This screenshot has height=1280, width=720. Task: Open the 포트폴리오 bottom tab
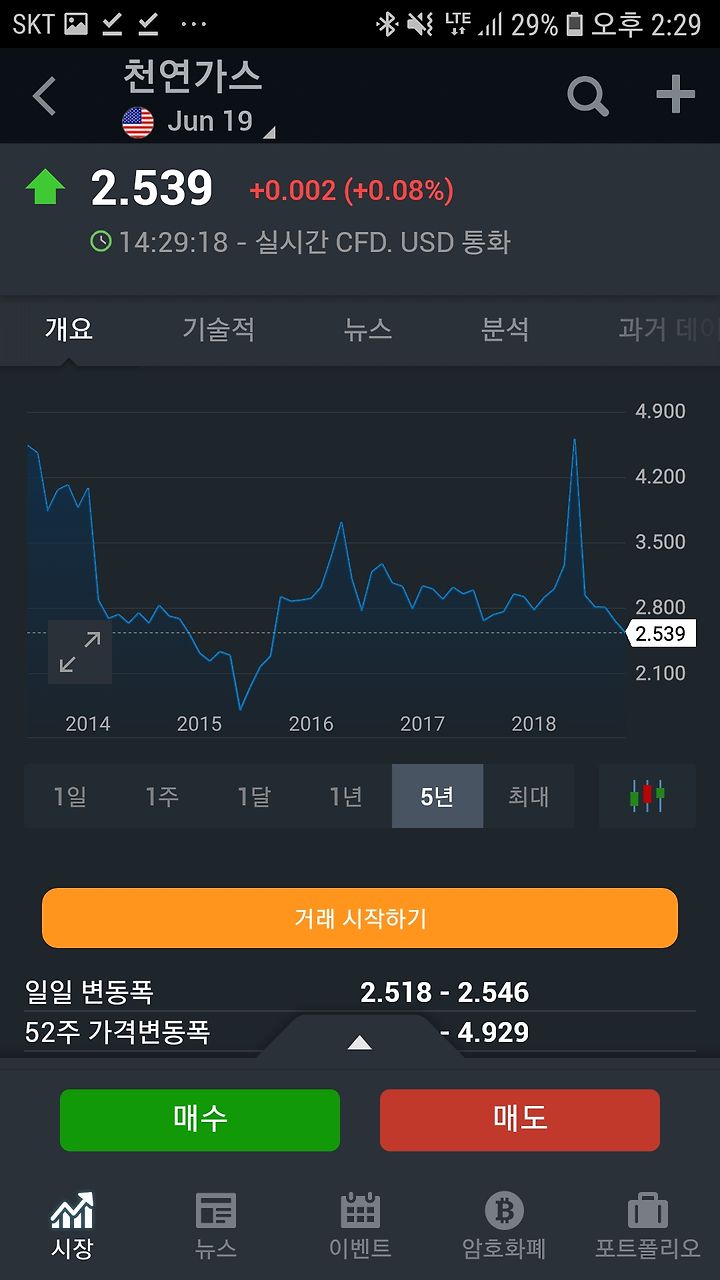(x=647, y=1225)
